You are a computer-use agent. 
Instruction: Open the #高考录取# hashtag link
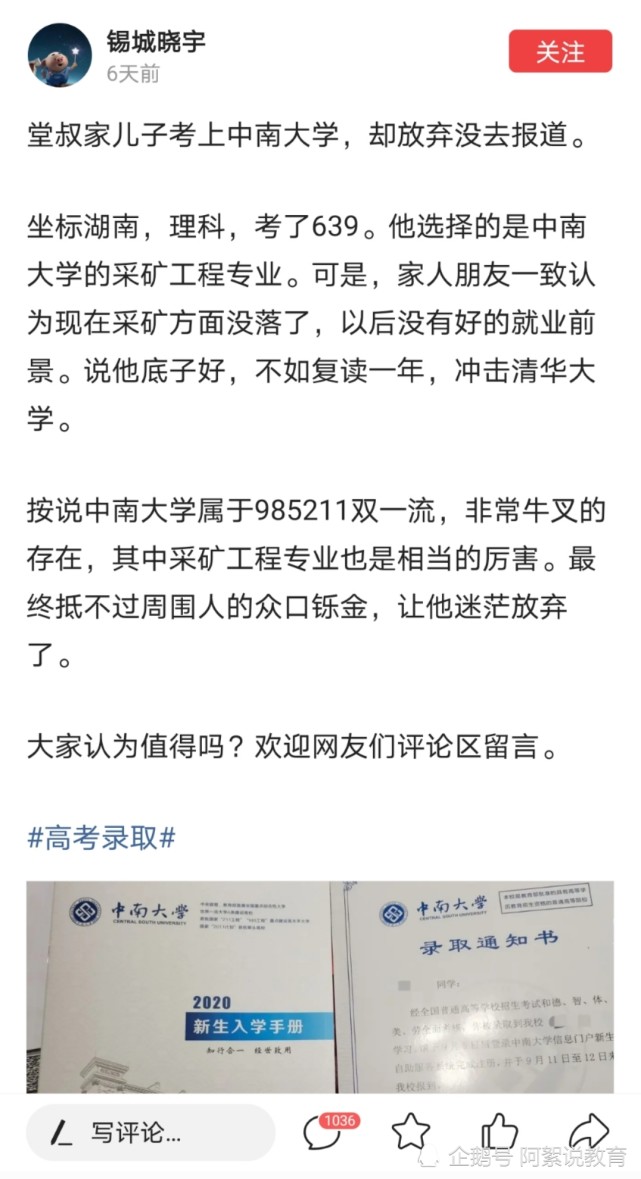pyautogui.click(x=102, y=837)
